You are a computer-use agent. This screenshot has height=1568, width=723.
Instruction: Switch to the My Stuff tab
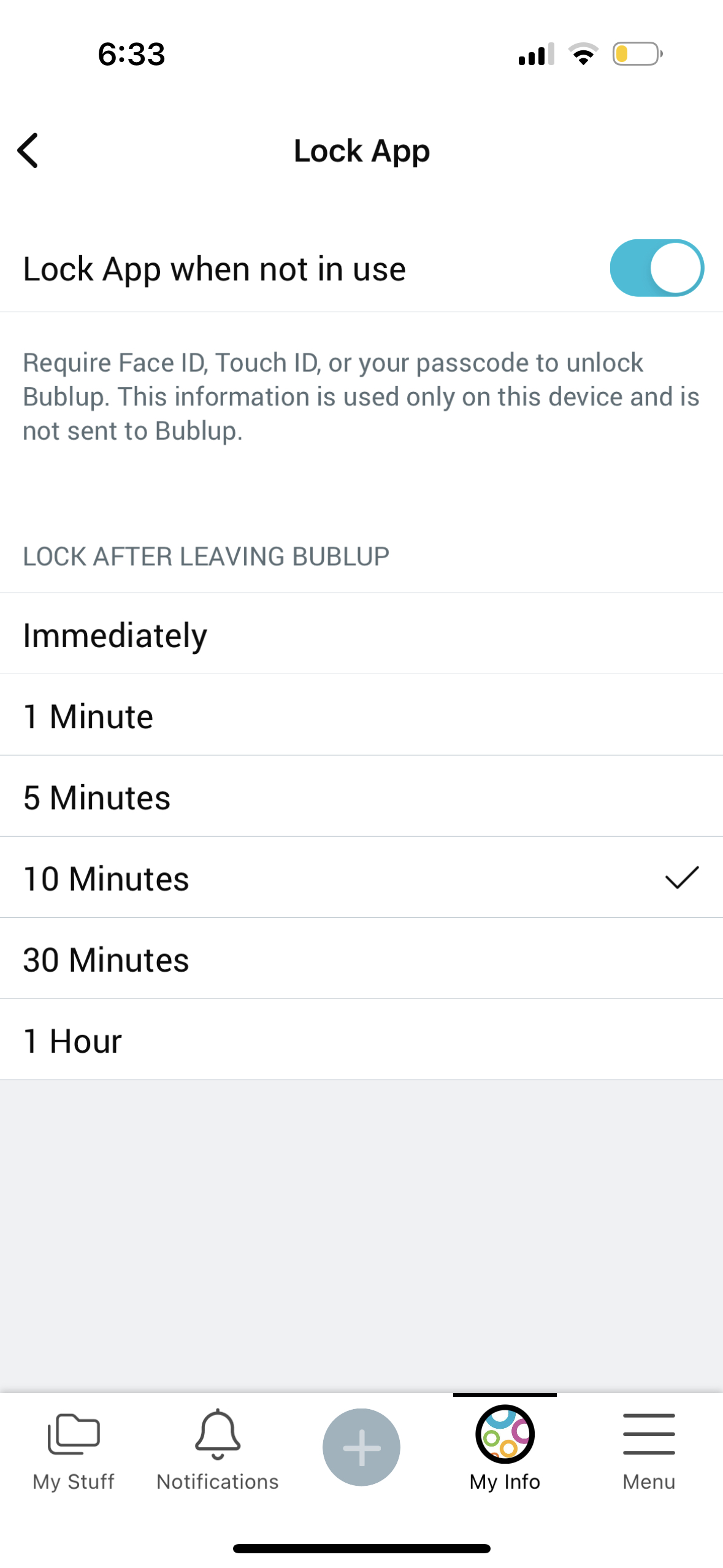click(x=74, y=1451)
